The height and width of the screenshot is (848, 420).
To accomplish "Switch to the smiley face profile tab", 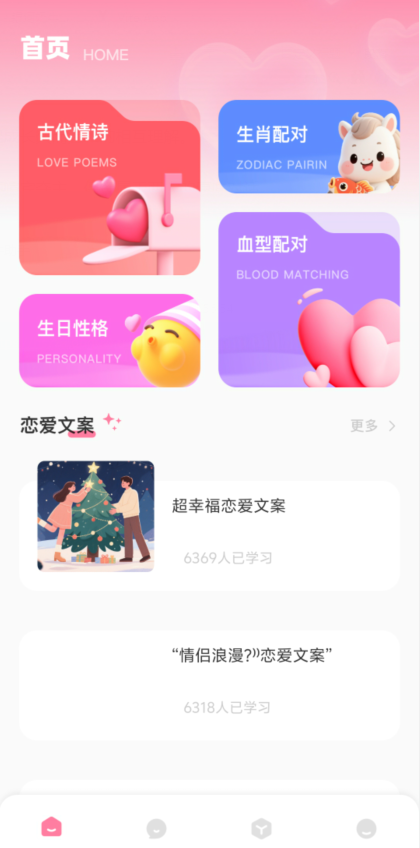I will point(366,828).
